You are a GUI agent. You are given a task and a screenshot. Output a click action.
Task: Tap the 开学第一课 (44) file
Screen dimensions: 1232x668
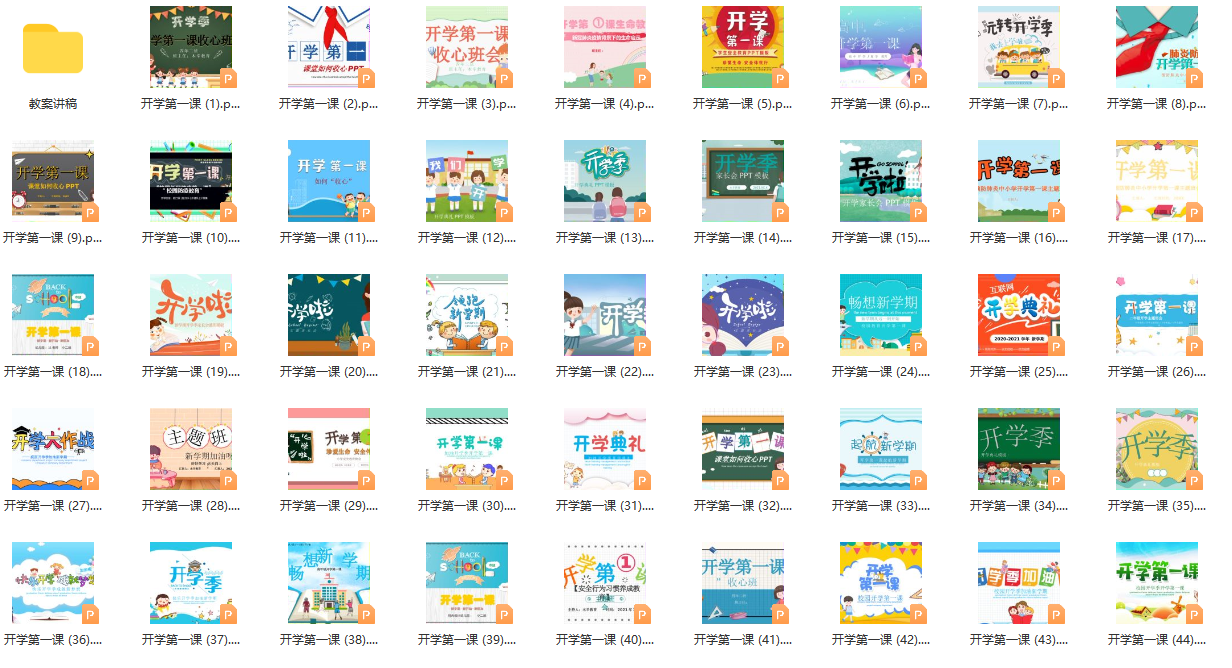1157,583
